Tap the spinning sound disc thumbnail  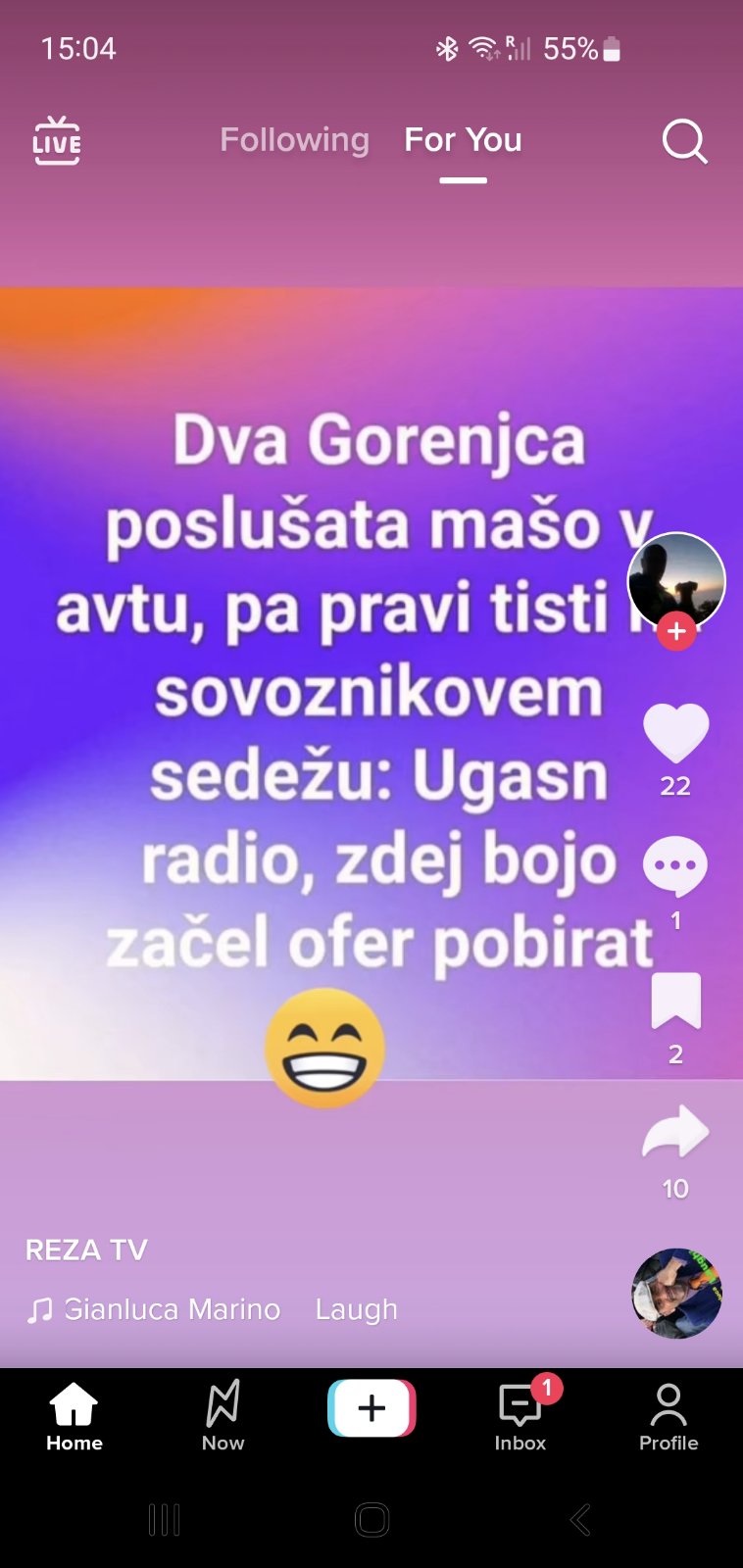tap(676, 1294)
